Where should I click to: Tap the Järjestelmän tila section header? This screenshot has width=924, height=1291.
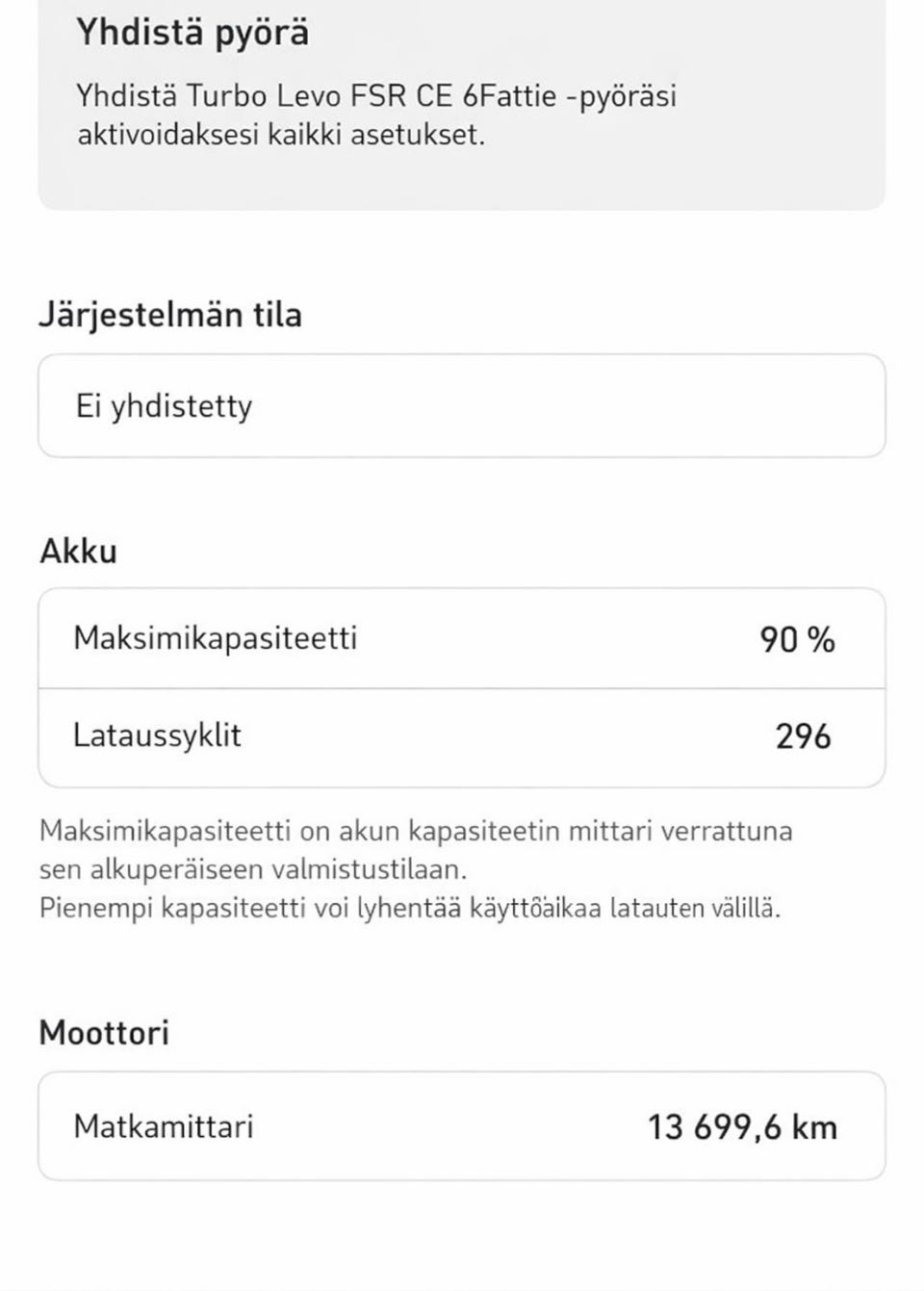pyautogui.click(x=169, y=314)
